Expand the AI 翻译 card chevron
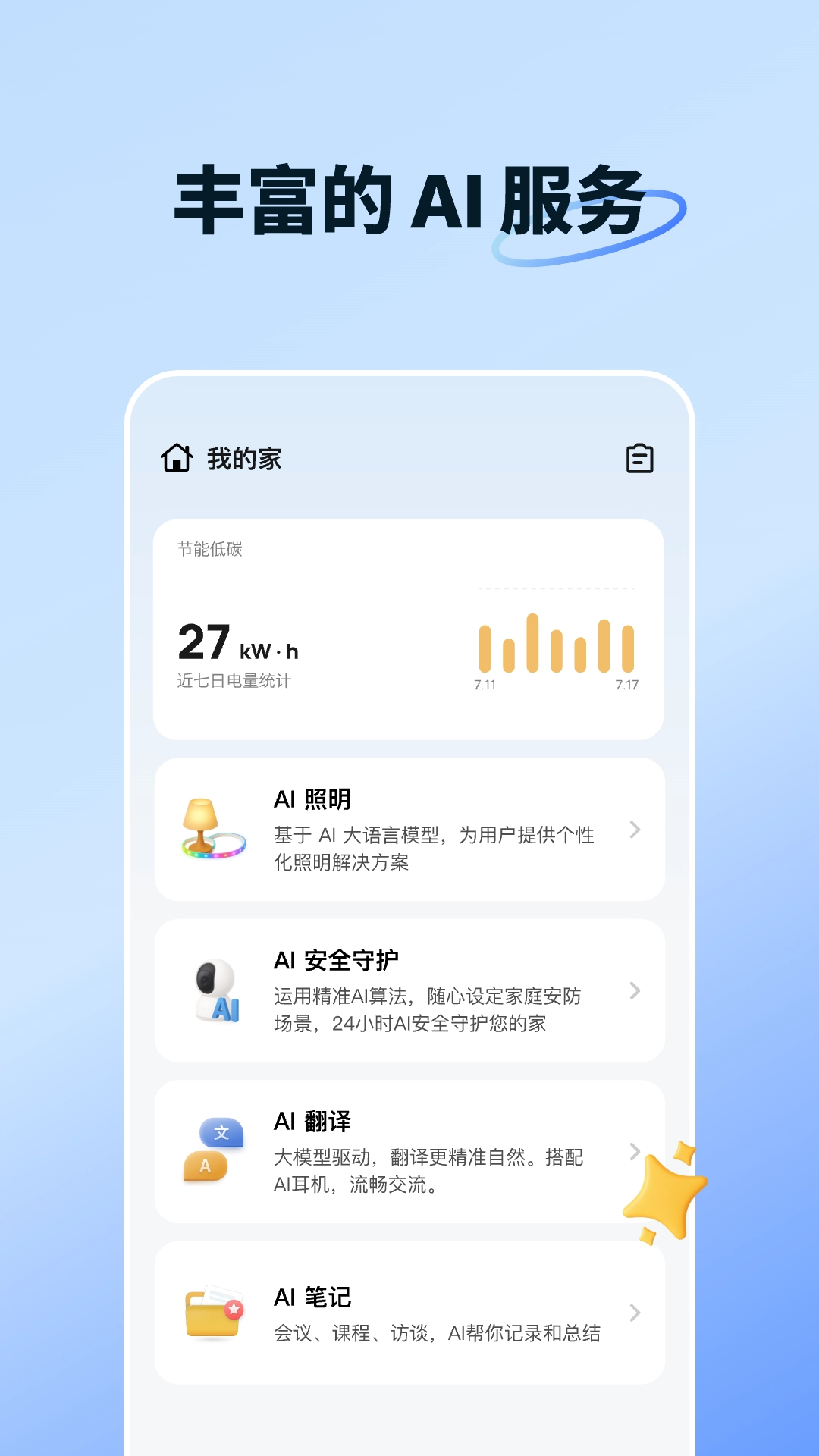 [x=635, y=1151]
